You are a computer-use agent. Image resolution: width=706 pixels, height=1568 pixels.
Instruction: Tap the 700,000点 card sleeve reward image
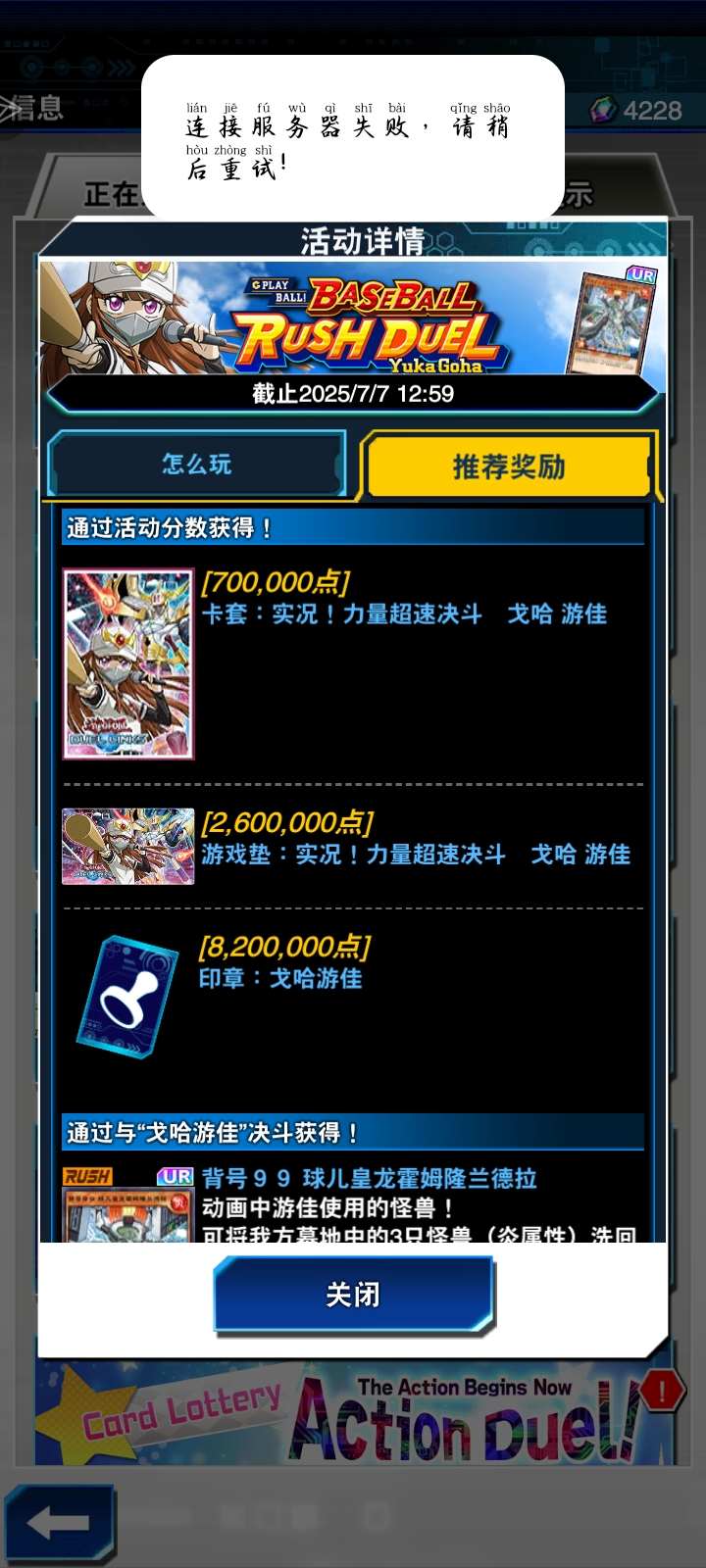click(x=128, y=664)
